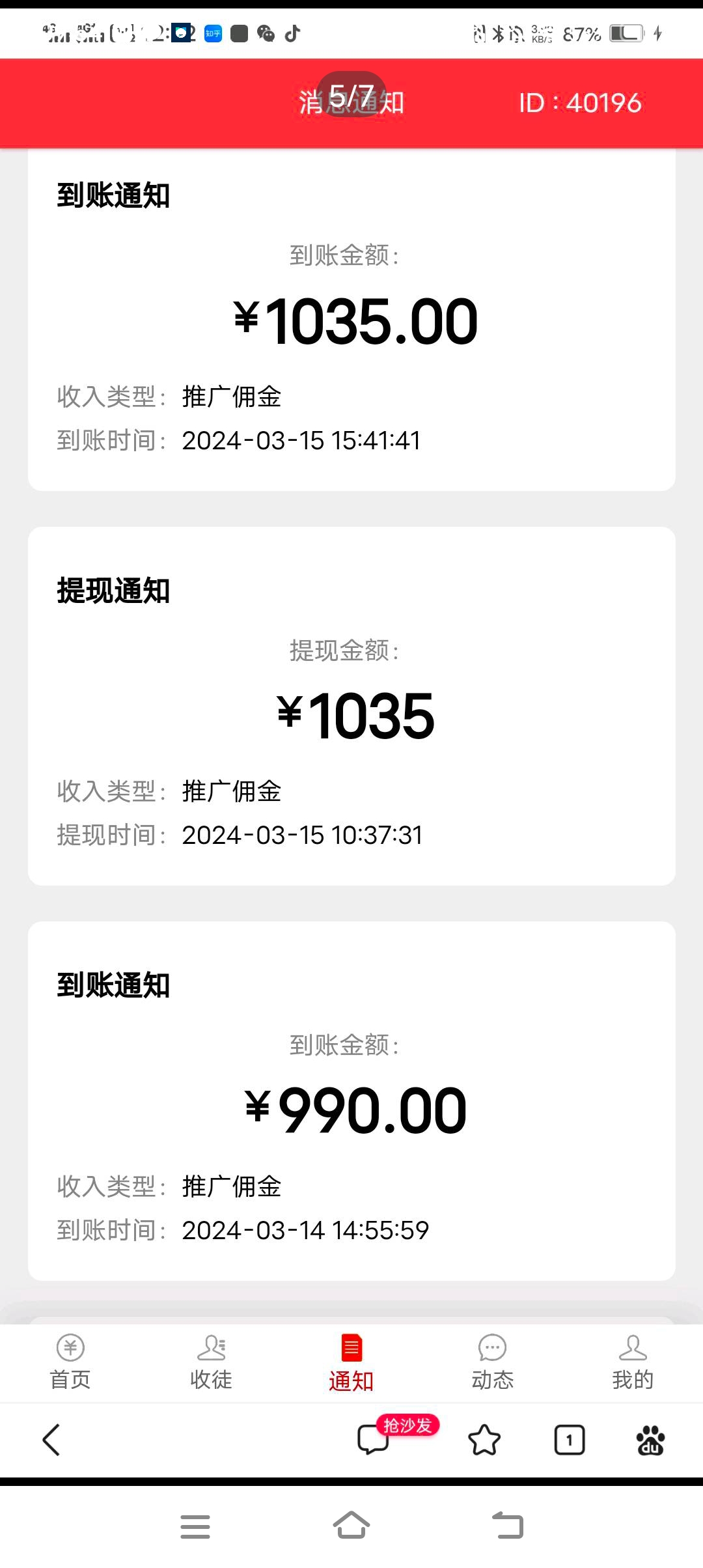This screenshot has height=1568, width=703.
Task: Bookmark this page with the star
Action: (x=484, y=1440)
